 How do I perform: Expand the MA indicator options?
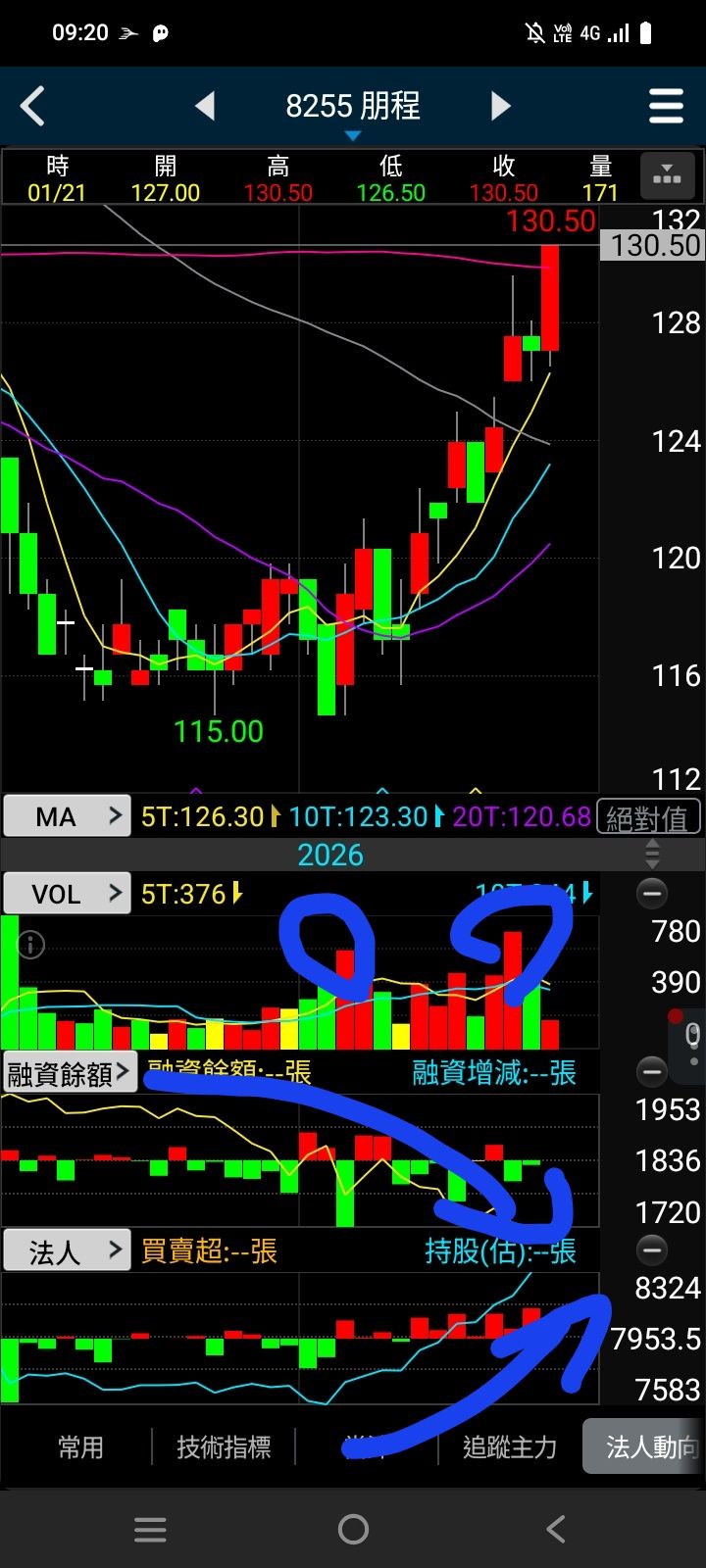(x=67, y=815)
